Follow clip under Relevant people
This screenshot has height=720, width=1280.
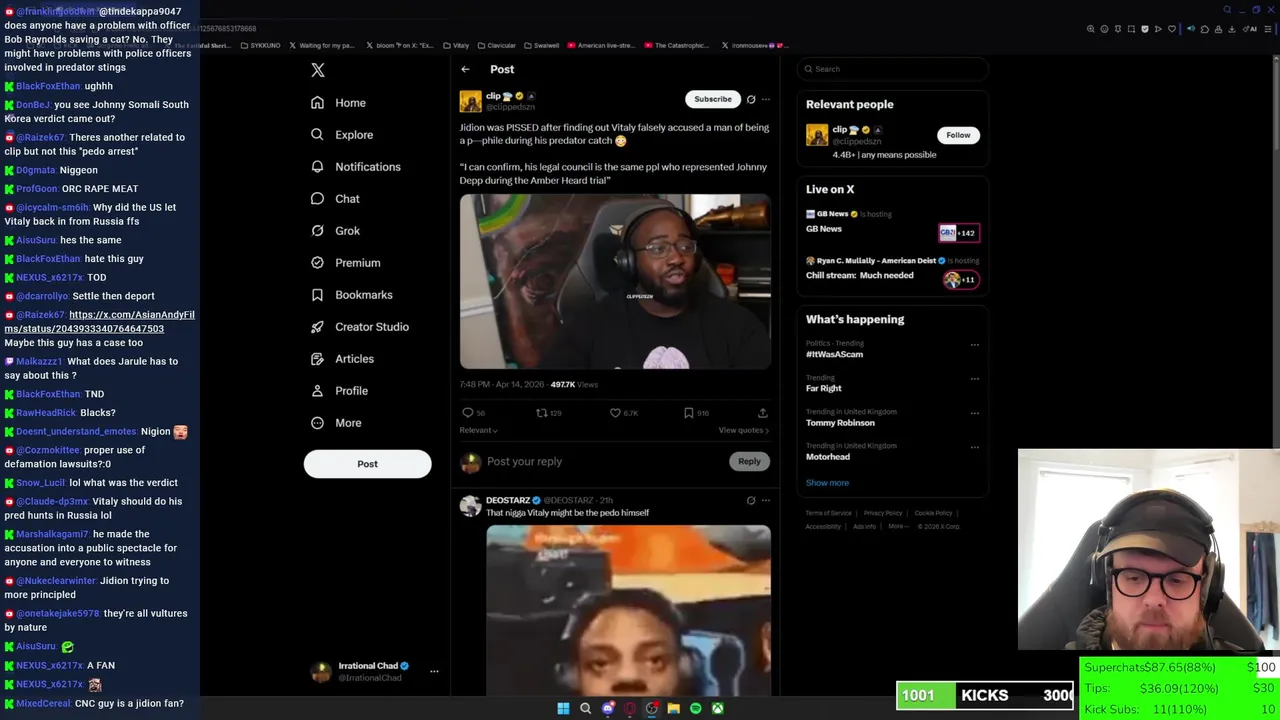coord(958,135)
